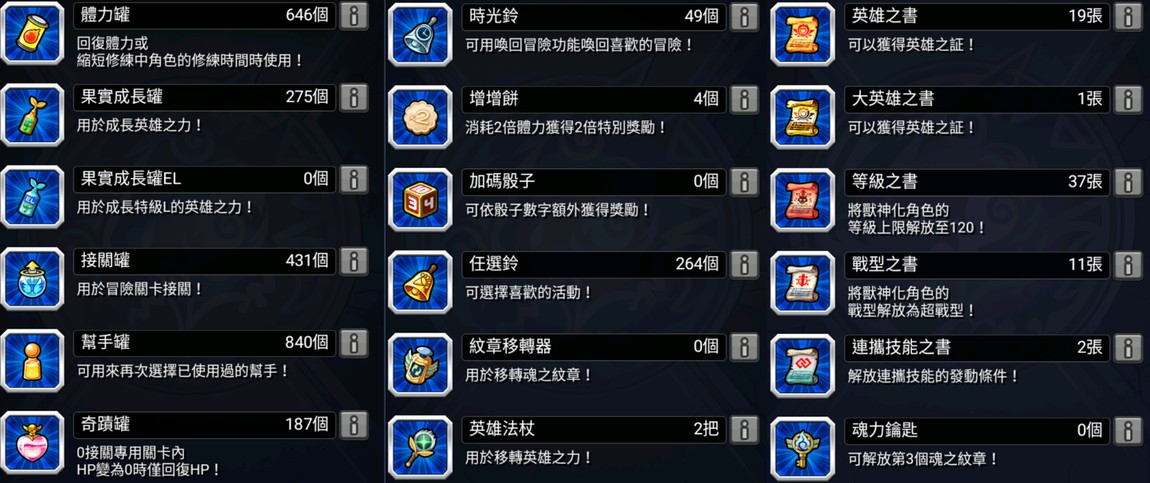Screen dimensions: 1150x483
Task: View info on 加碼骰子
Action: point(743,182)
